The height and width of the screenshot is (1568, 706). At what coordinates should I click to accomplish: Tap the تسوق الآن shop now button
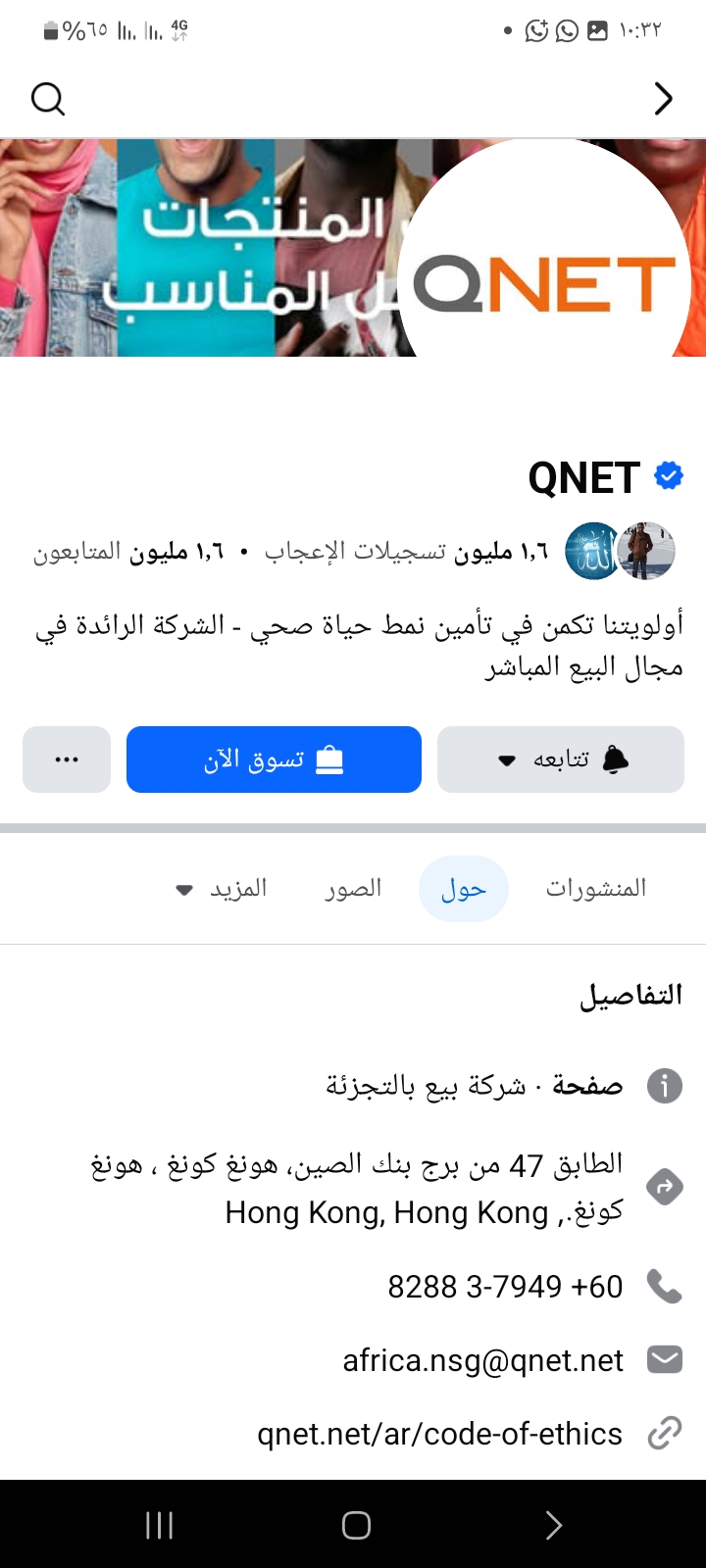[x=274, y=759]
